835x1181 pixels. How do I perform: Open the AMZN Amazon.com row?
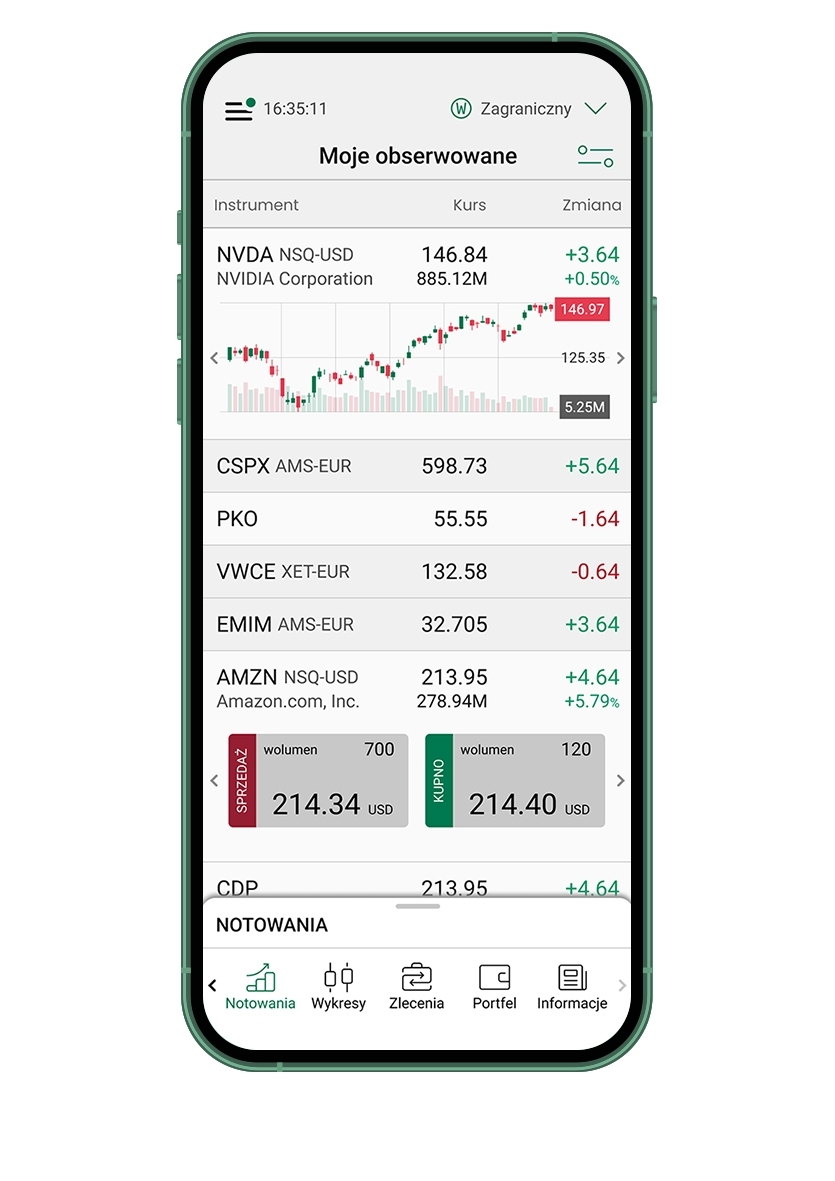416,689
